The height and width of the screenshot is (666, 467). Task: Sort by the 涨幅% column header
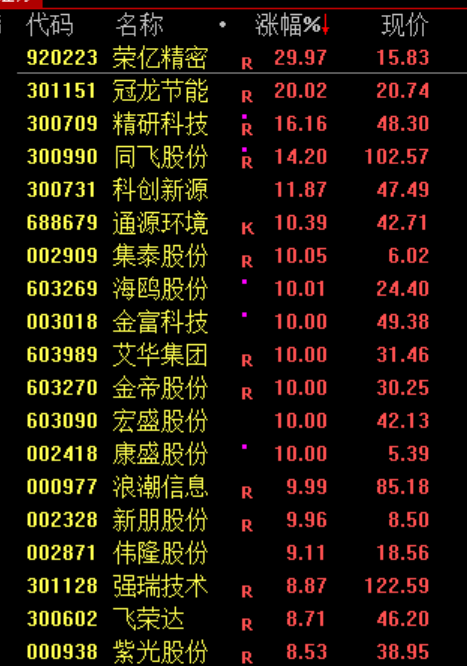[292, 25]
